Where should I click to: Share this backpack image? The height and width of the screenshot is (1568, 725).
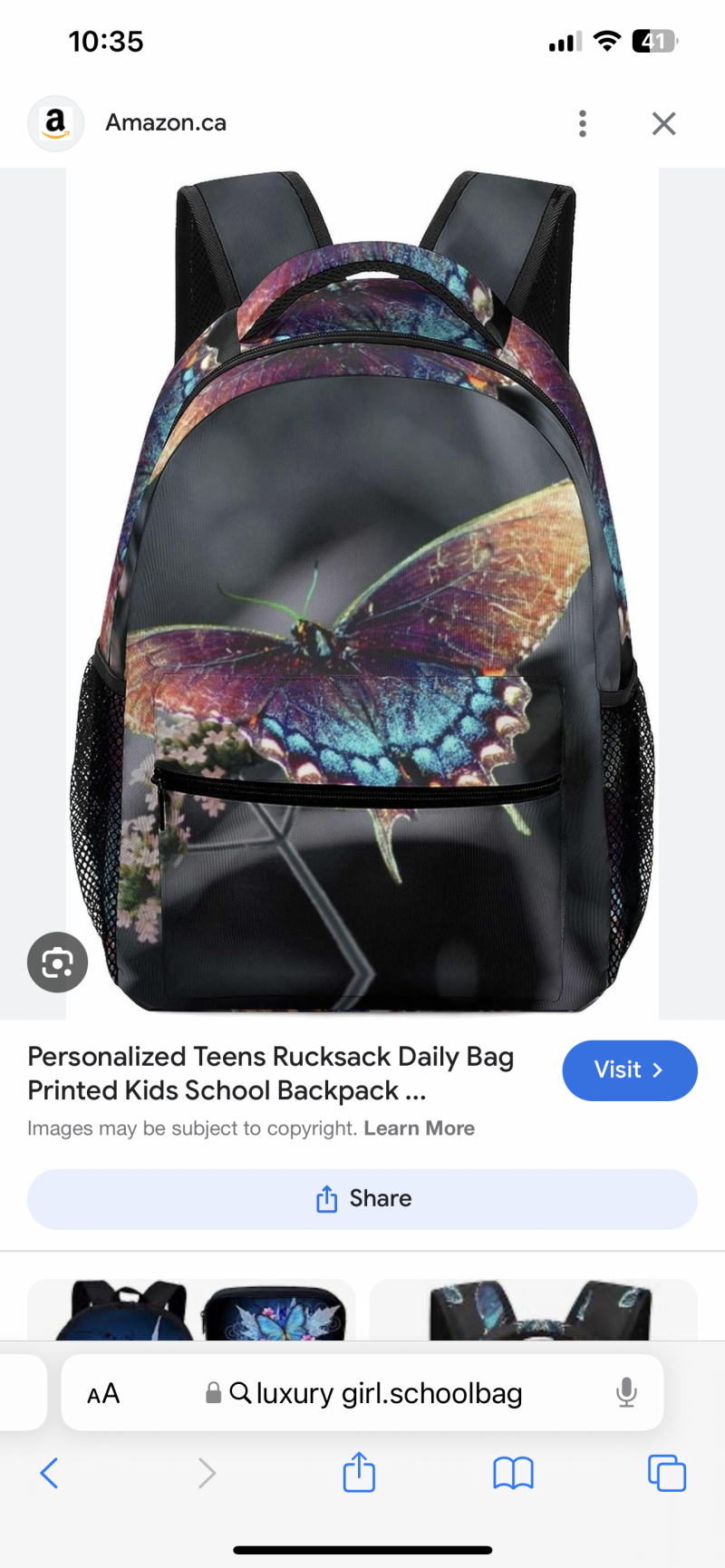click(362, 1198)
